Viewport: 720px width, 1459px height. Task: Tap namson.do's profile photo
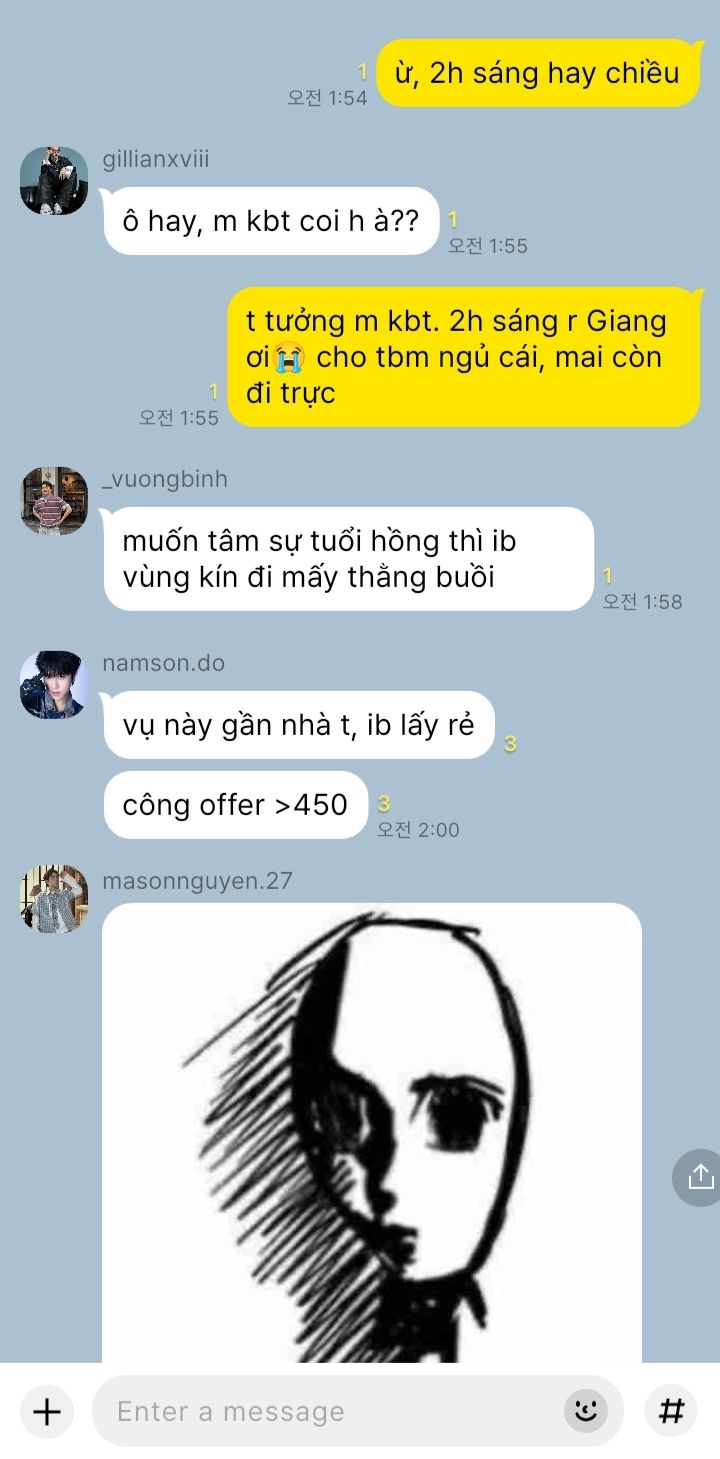coord(54,684)
